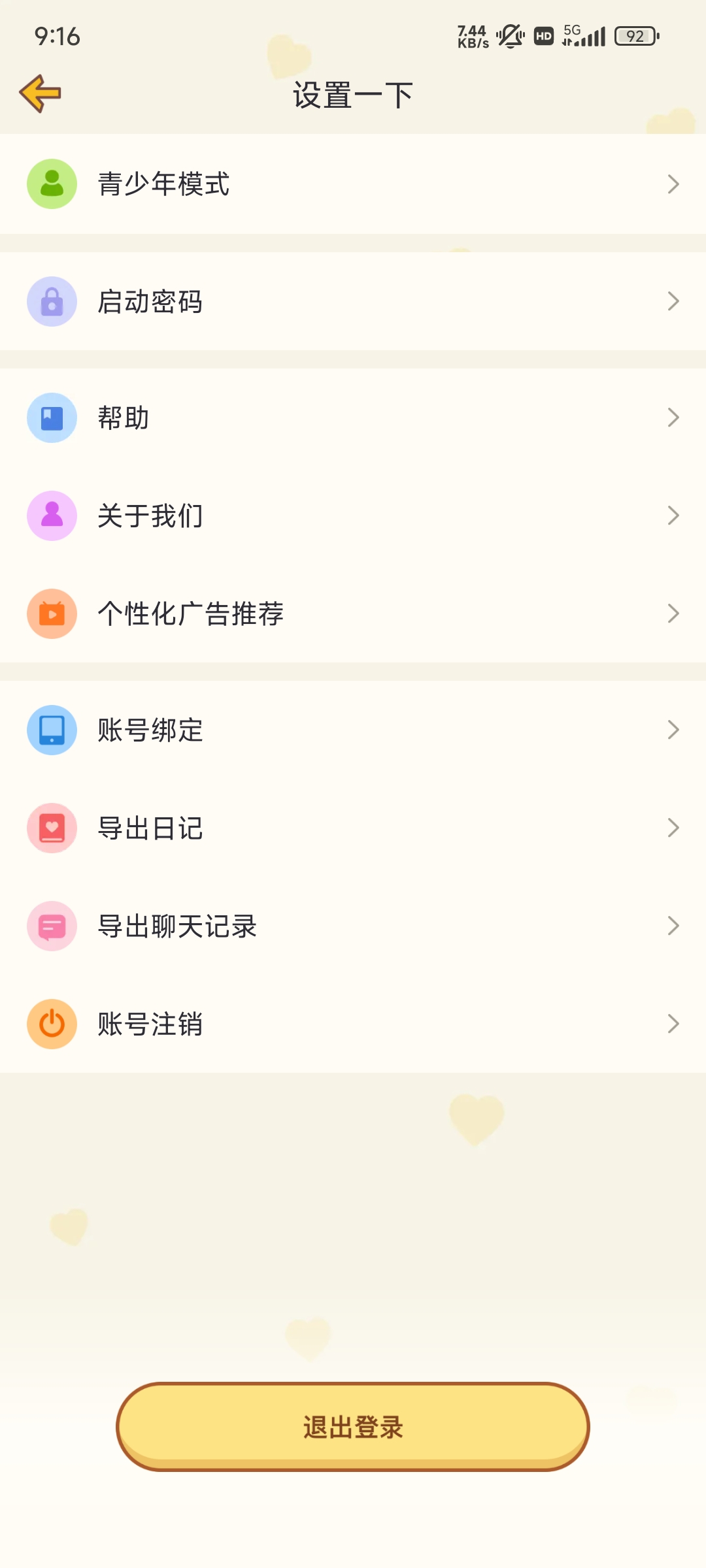Open 青少年模式 settings
The width and height of the screenshot is (706, 1568).
(353, 184)
